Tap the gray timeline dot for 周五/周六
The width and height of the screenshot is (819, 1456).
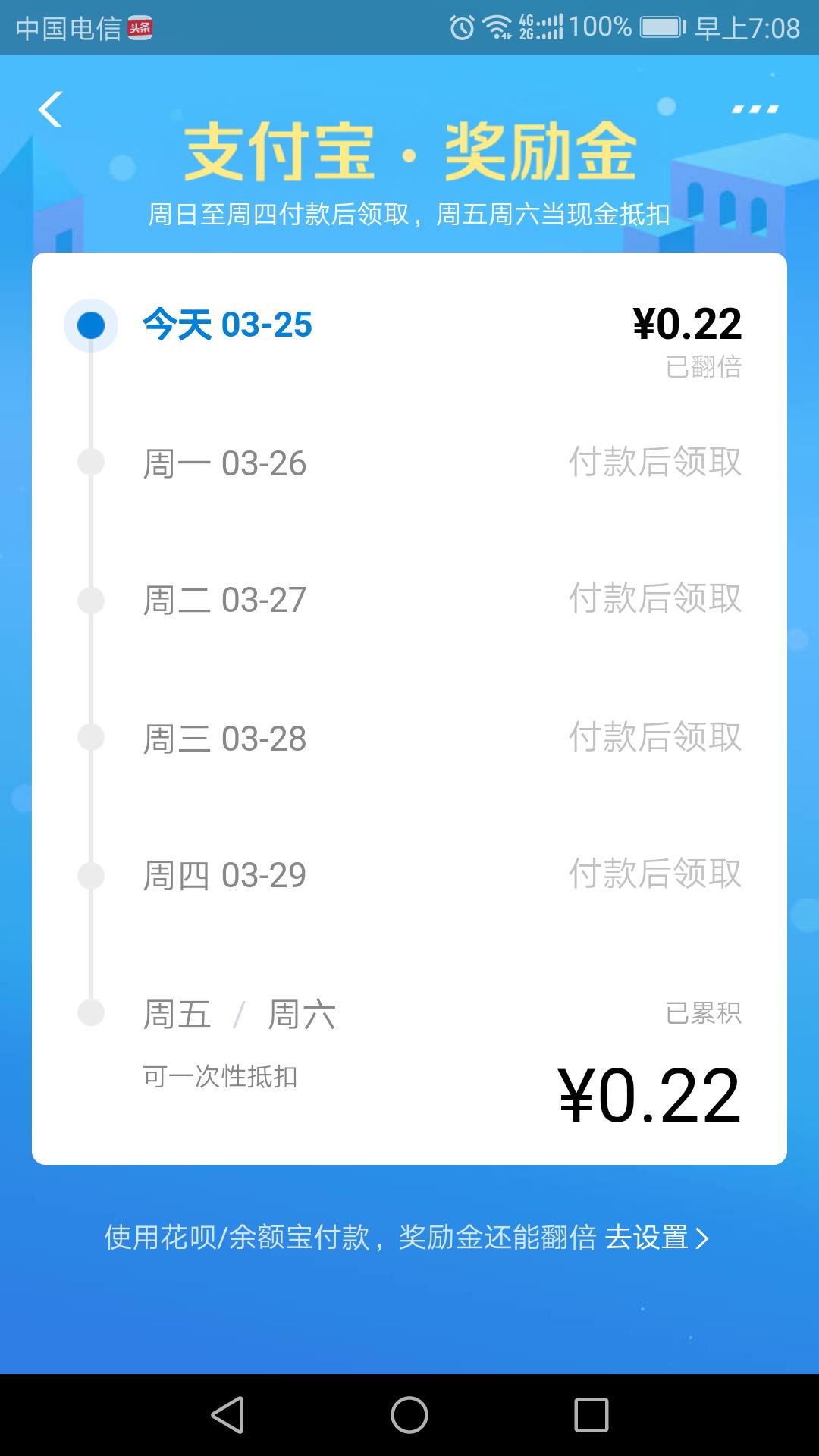coord(91,1012)
